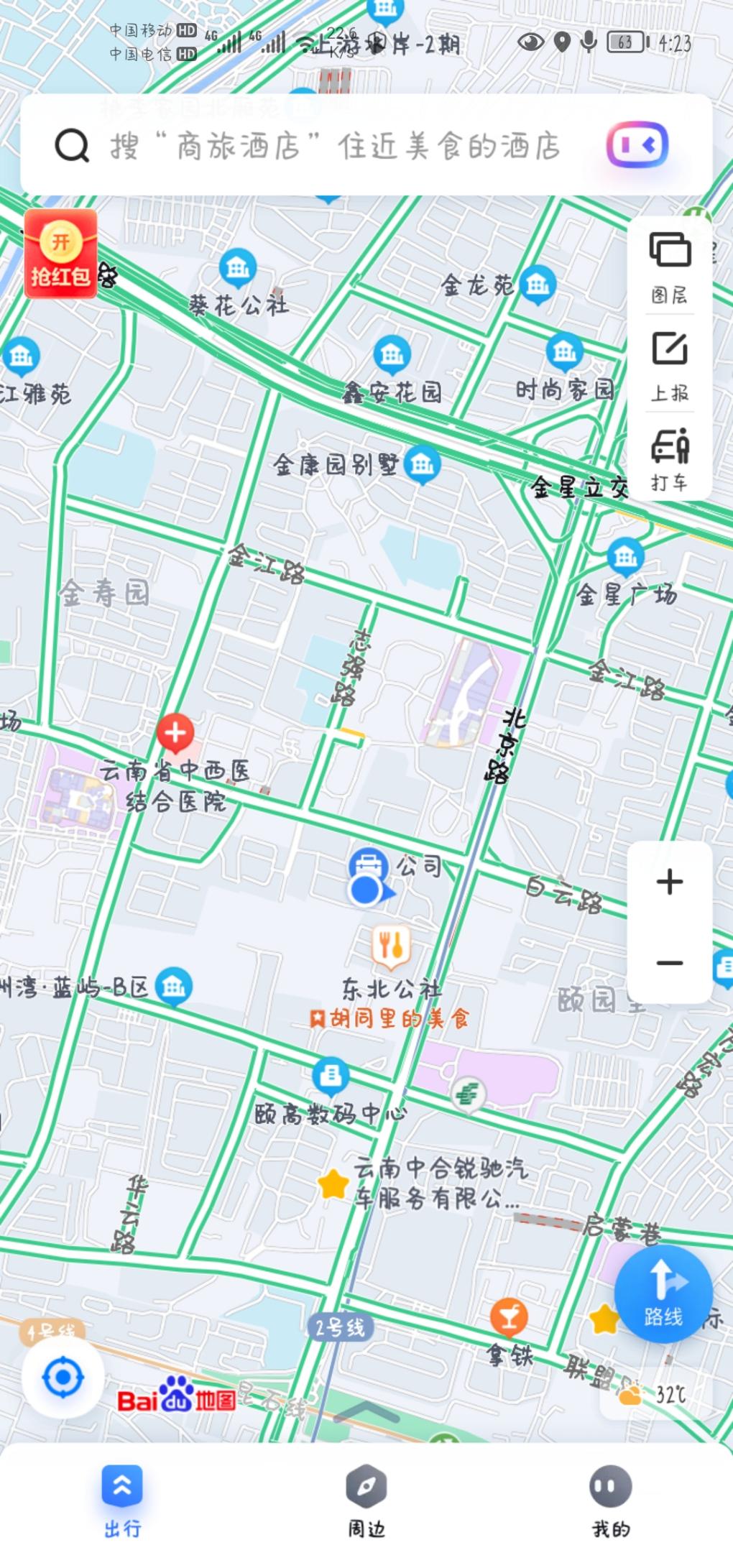Open the starred 云南中合锐驰汽车服务 place

(333, 1184)
